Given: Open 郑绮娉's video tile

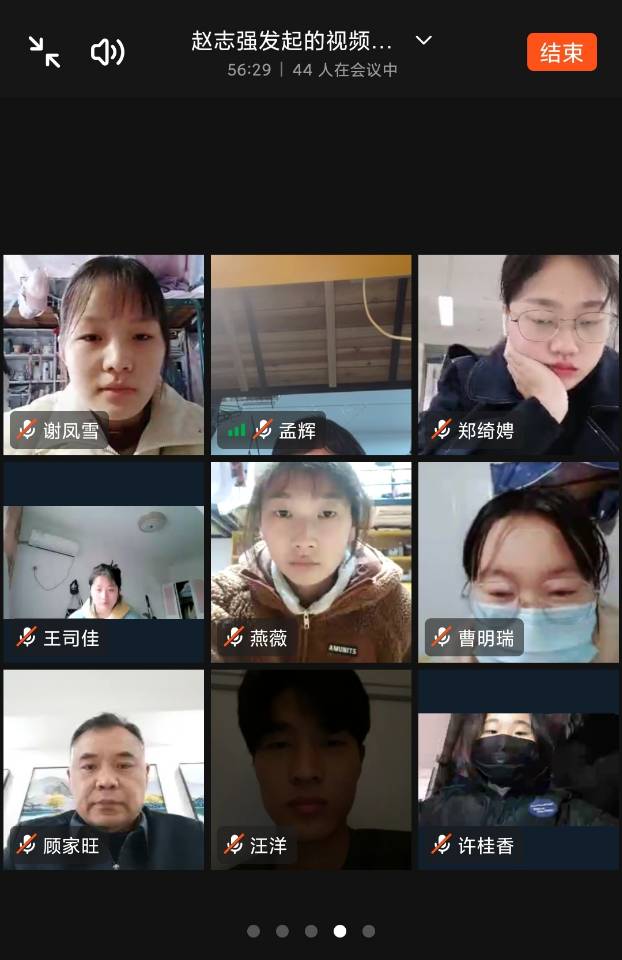Looking at the screenshot, I should (518, 355).
